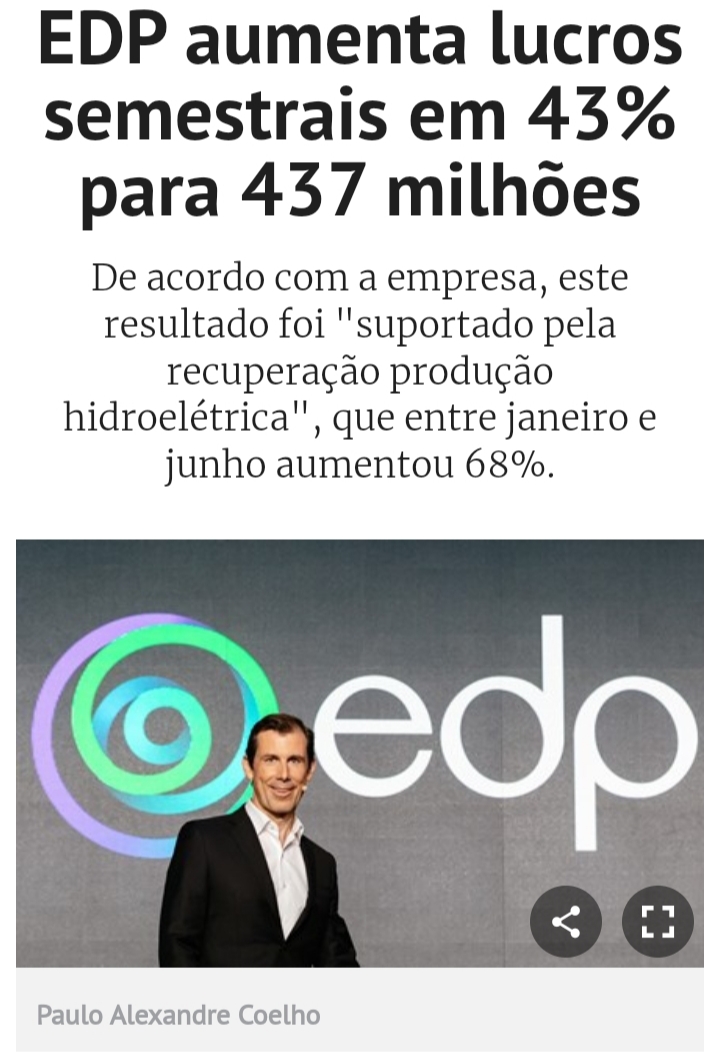Expand the article photo to fullscreen
The image size is (720, 1057).
coord(657,921)
